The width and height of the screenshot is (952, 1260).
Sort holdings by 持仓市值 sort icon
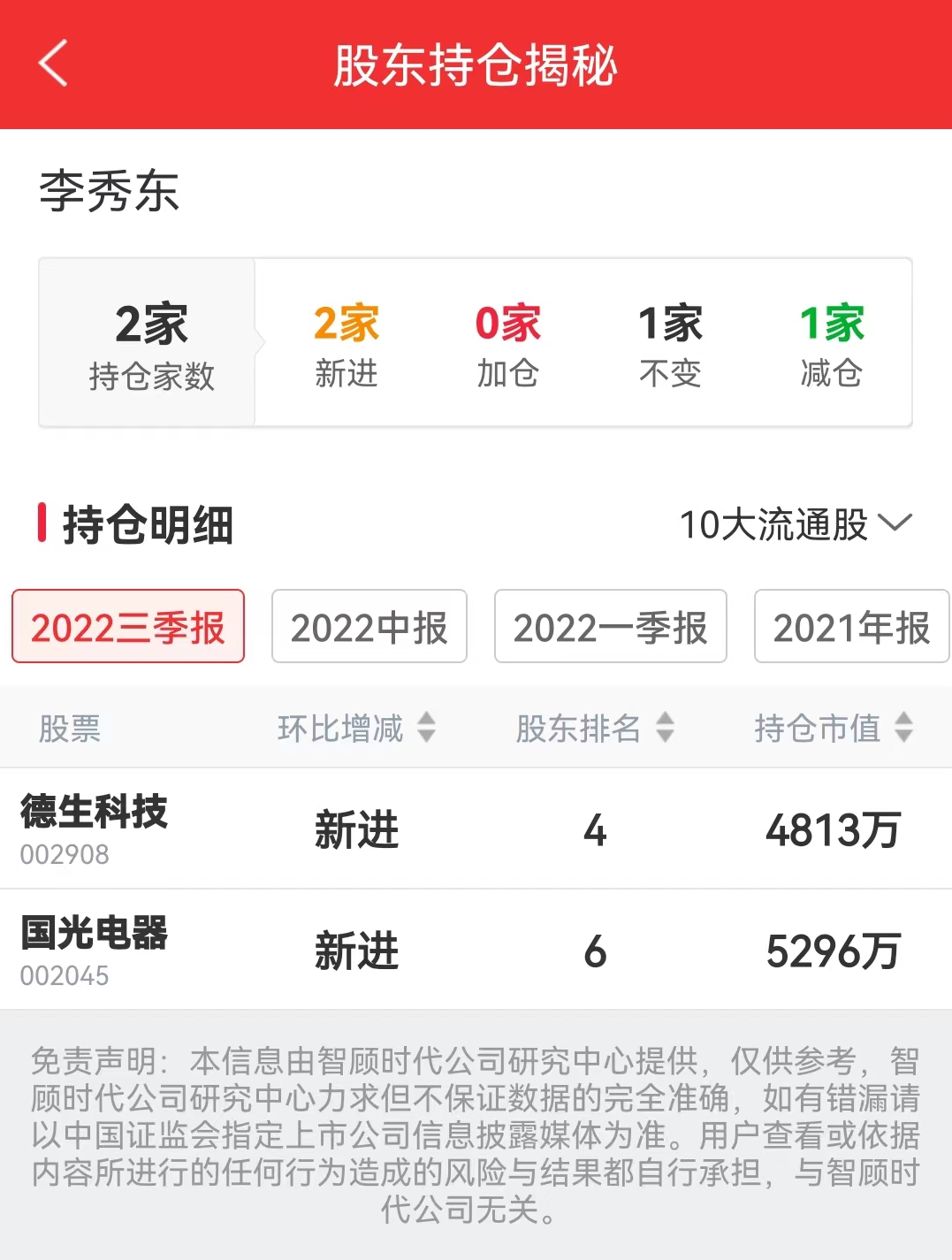[x=902, y=729]
